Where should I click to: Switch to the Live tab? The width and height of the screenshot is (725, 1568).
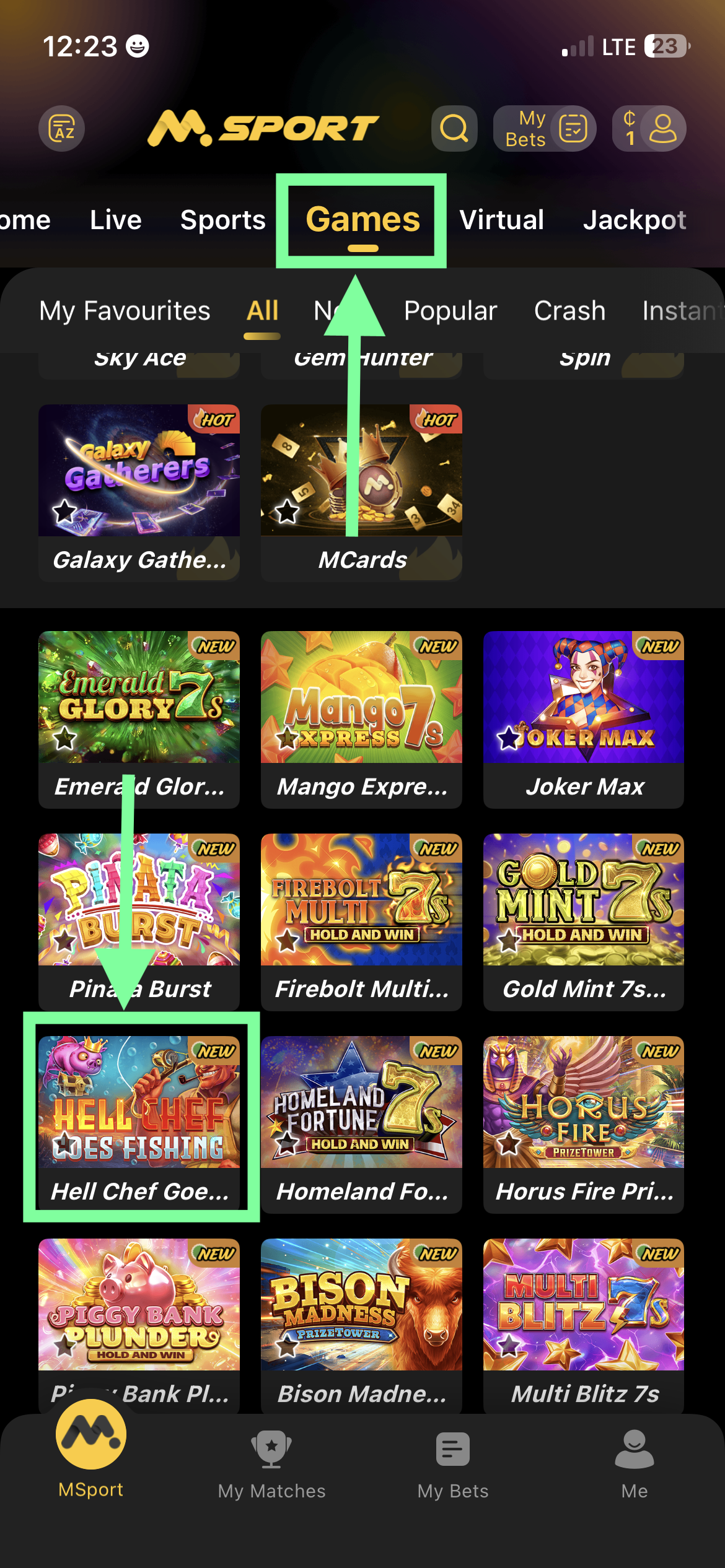pyautogui.click(x=116, y=220)
